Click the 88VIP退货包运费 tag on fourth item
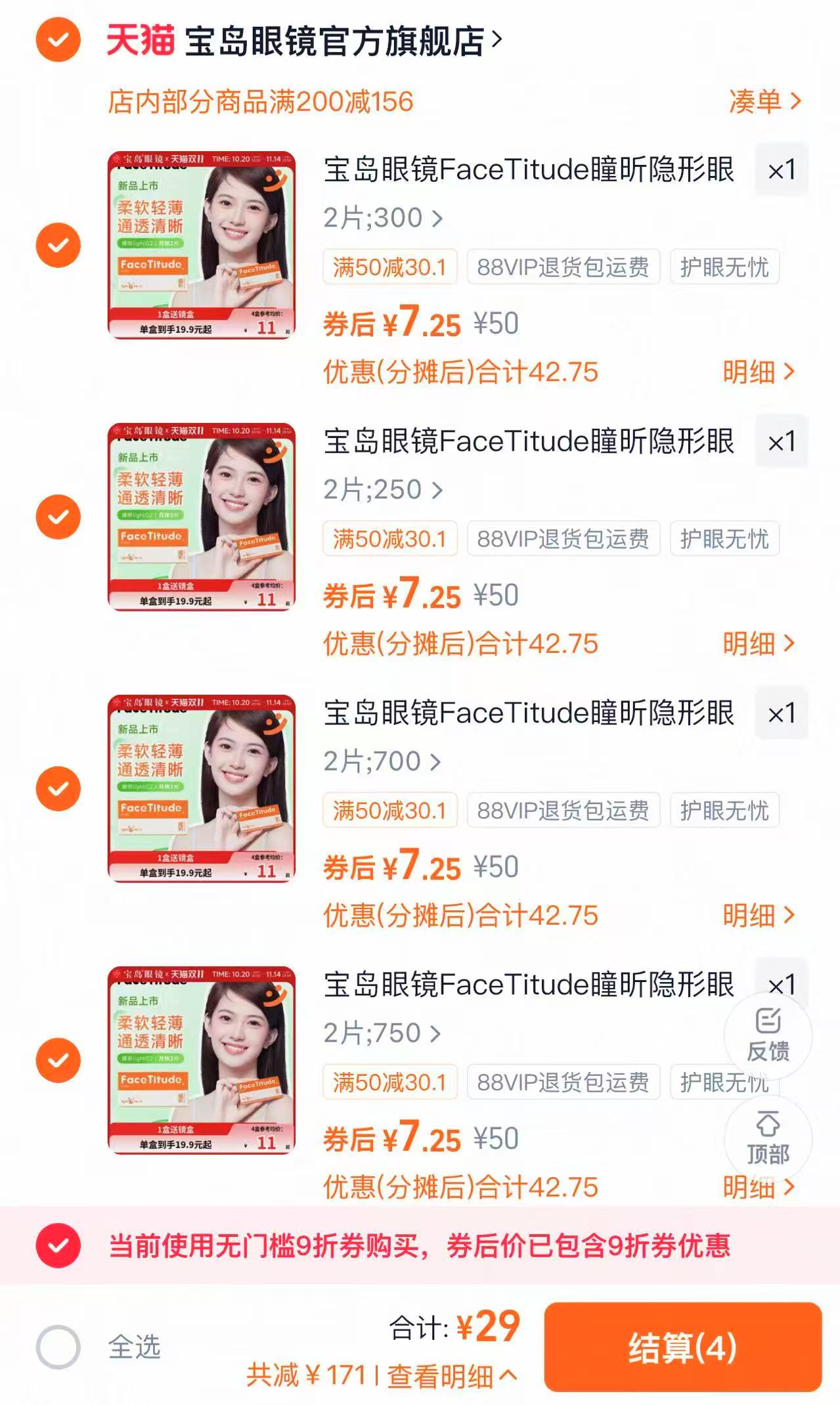 (562, 1081)
